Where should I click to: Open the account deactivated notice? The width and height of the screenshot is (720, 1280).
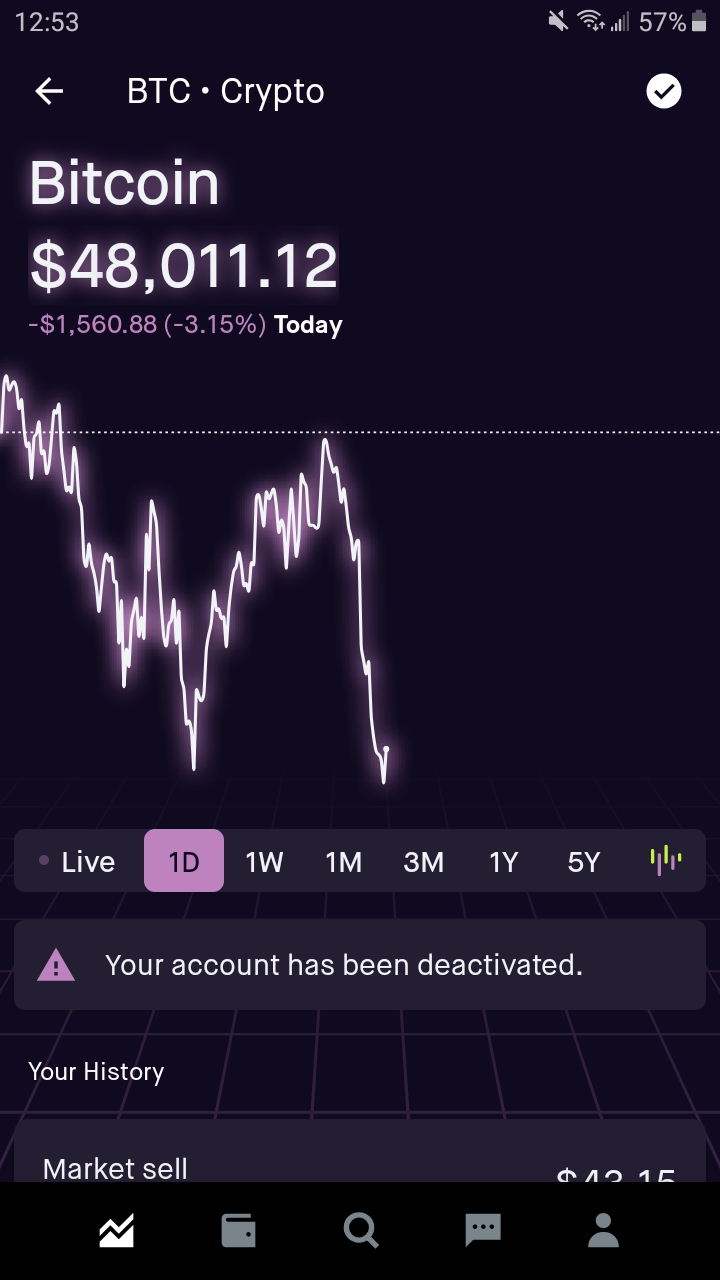(360, 965)
